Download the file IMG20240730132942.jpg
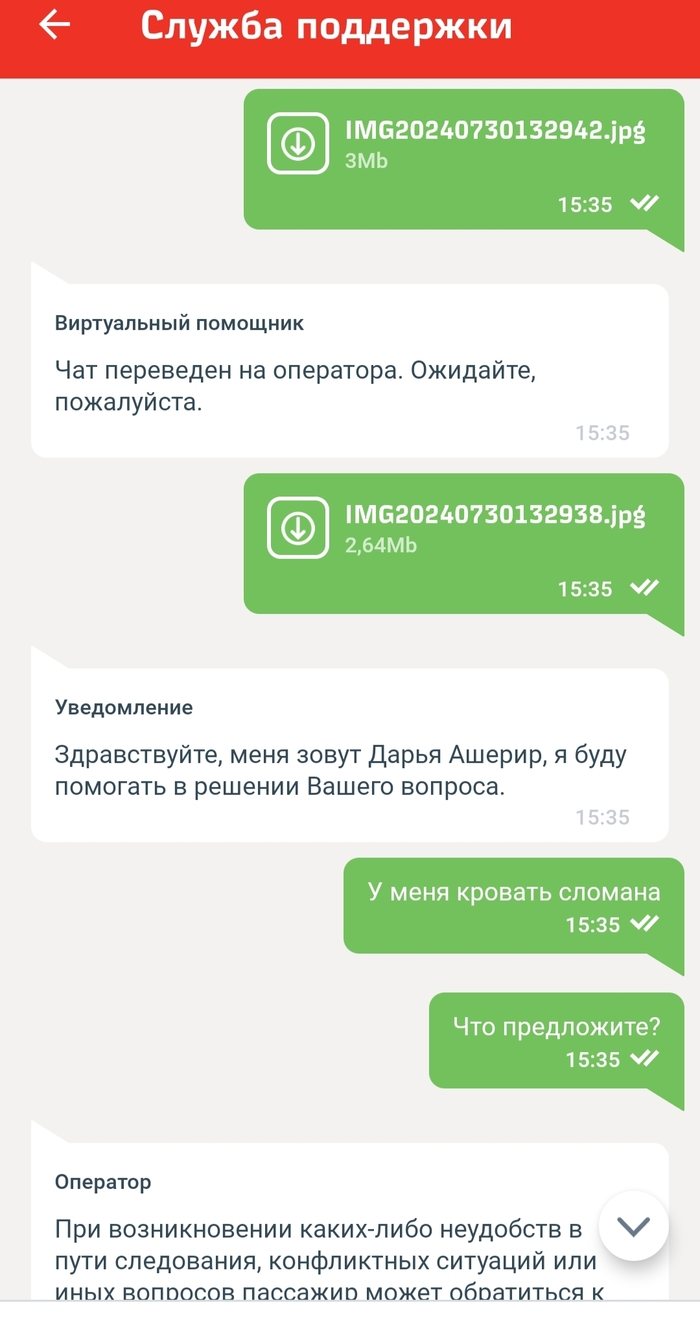700x1336 pixels. tap(298, 144)
